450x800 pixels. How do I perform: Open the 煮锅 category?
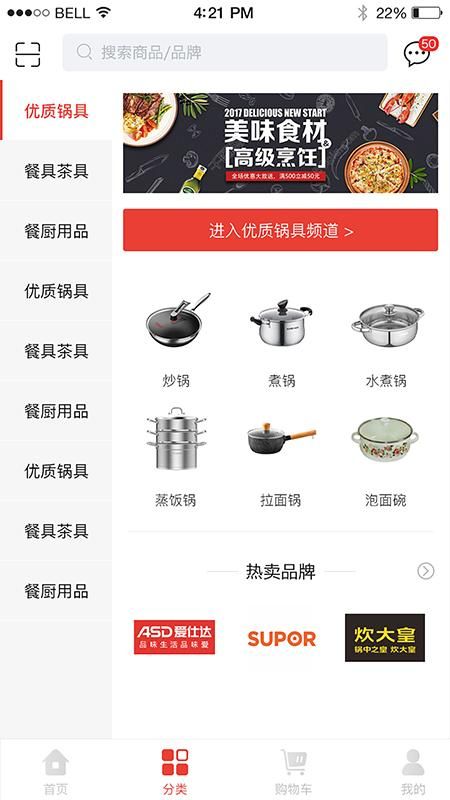tap(282, 341)
